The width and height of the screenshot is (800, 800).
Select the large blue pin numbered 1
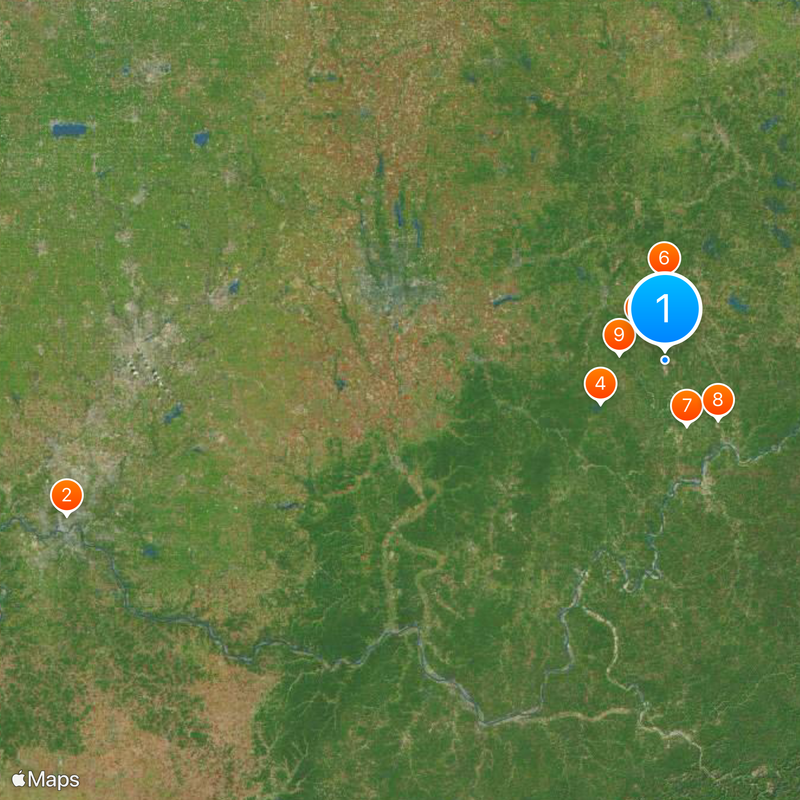coord(666,309)
